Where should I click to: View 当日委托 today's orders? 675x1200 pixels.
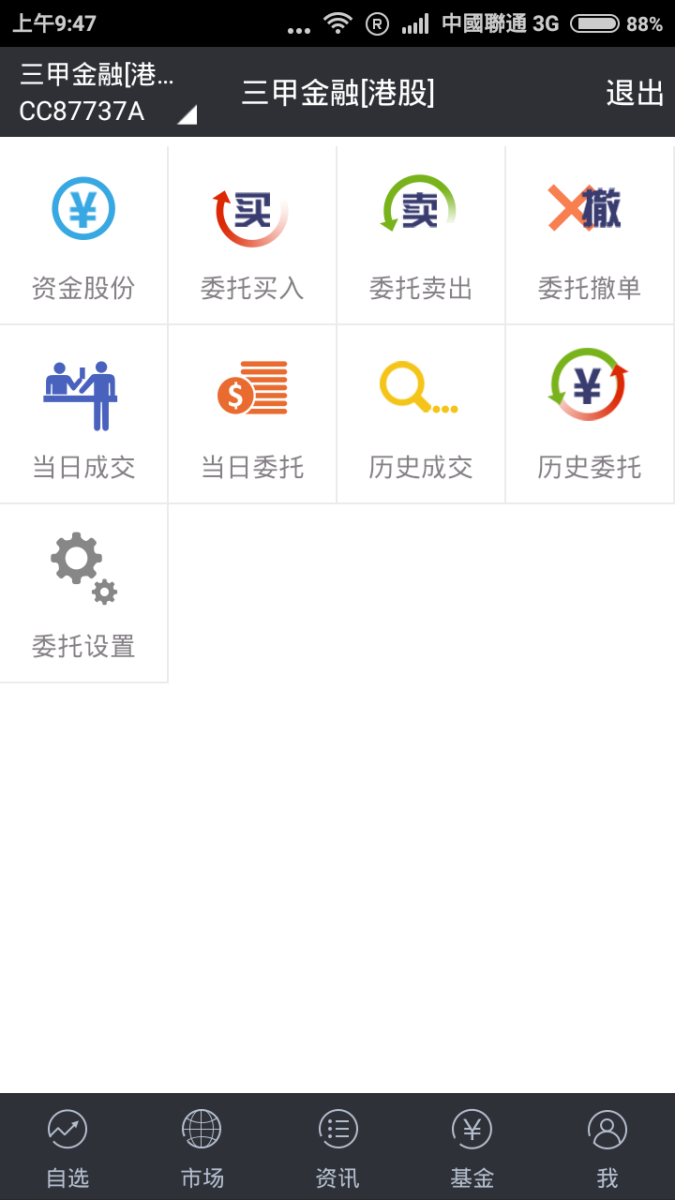coord(252,414)
